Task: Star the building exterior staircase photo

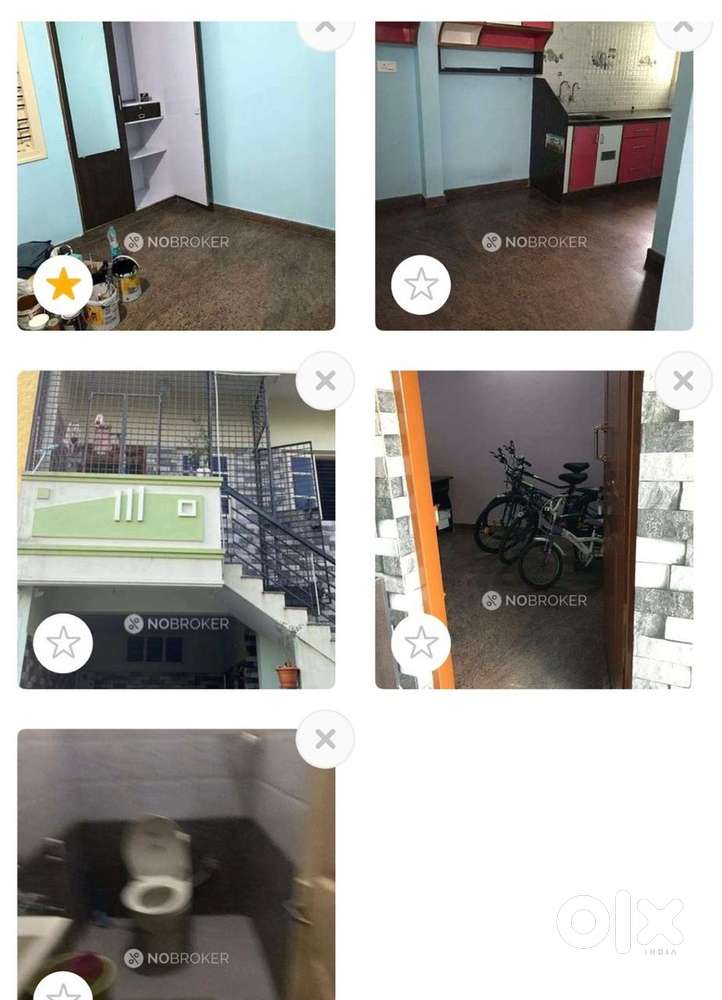Action: point(63,643)
